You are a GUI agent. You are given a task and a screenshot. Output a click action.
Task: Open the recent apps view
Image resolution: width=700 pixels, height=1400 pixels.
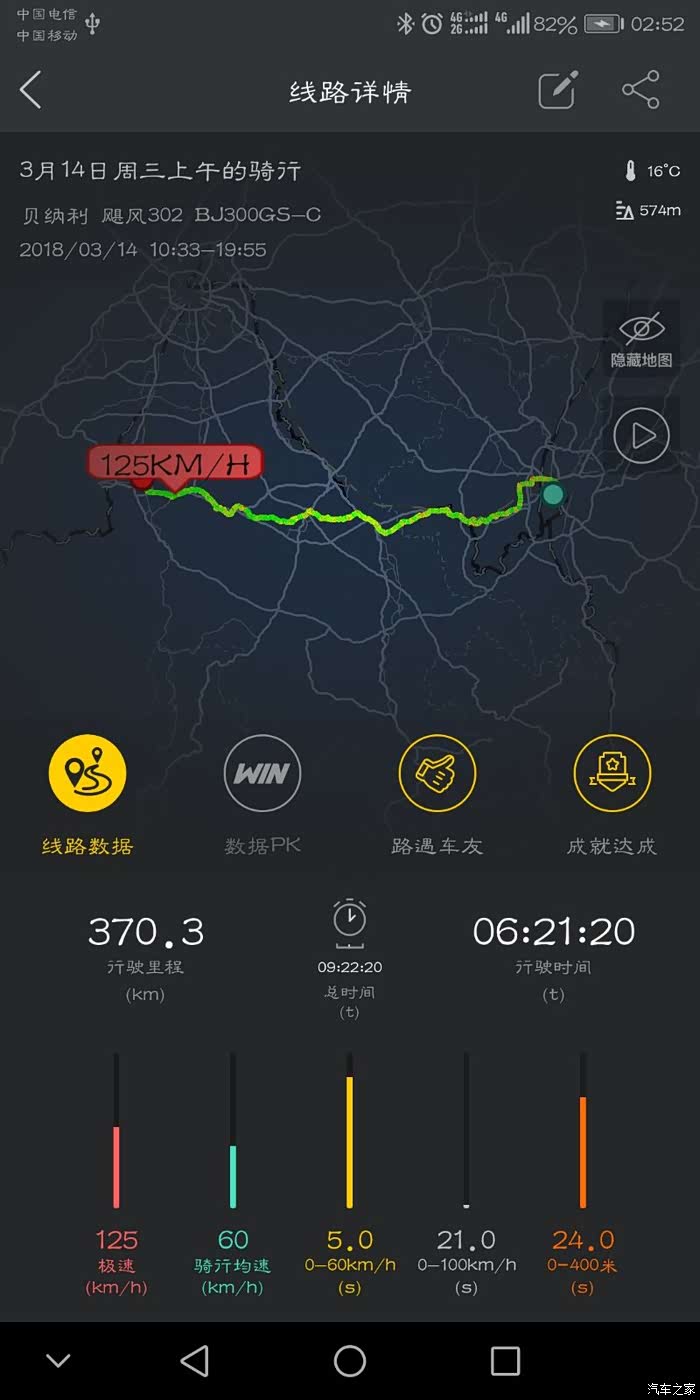point(505,1360)
